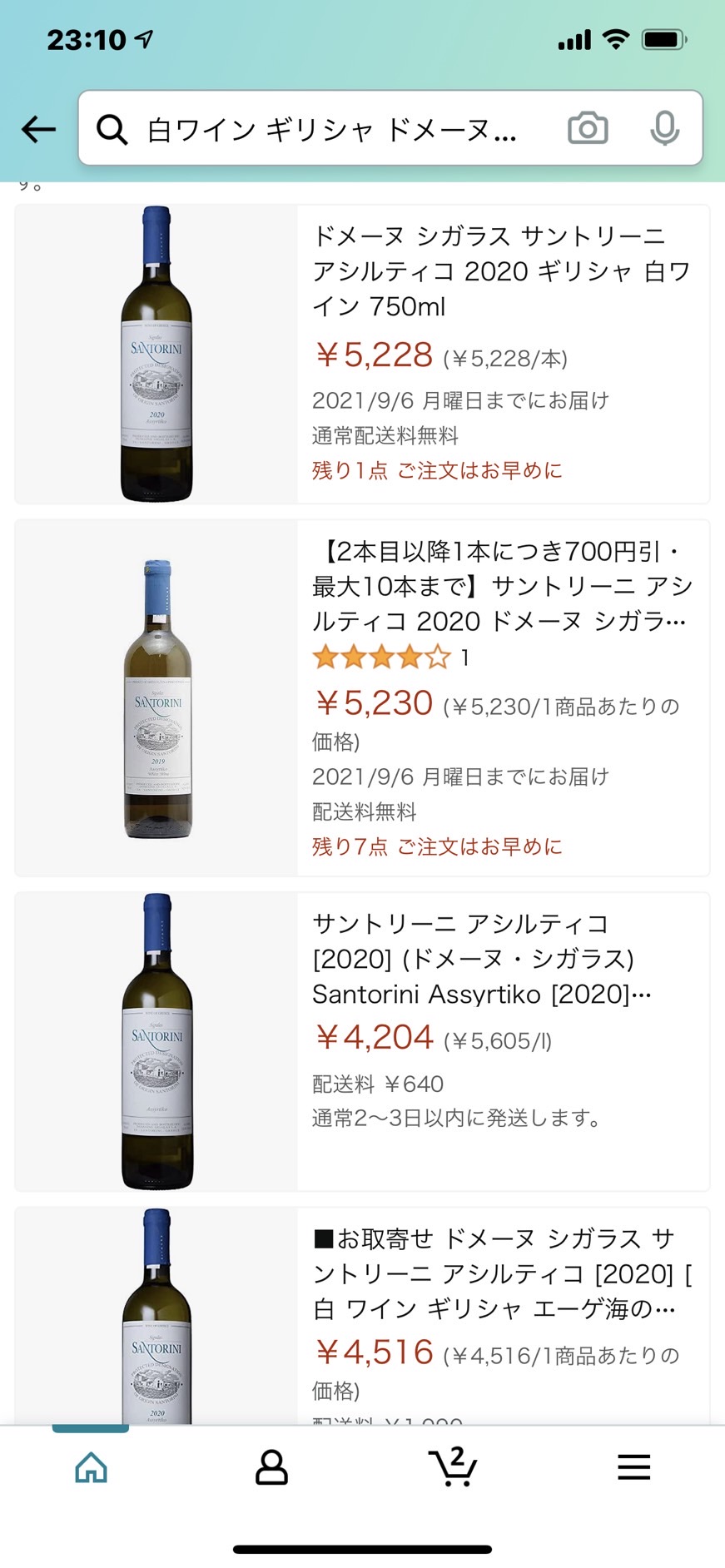Open the ¥5,228 ドメーヌ シガラス wine listing
Screen dimensions: 725x1568
(x=362, y=355)
